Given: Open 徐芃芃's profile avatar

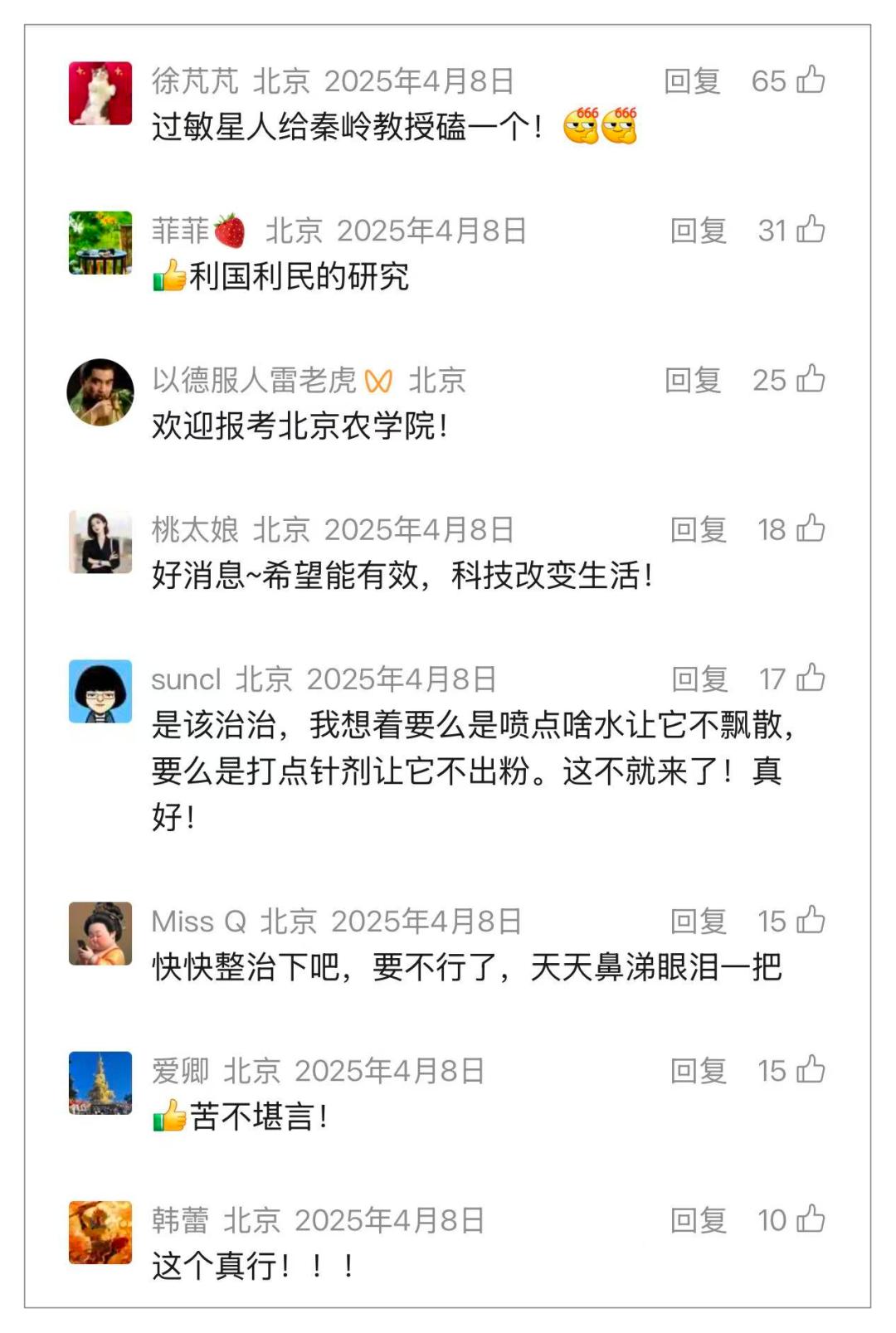Looking at the screenshot, I should pos(100,93).
